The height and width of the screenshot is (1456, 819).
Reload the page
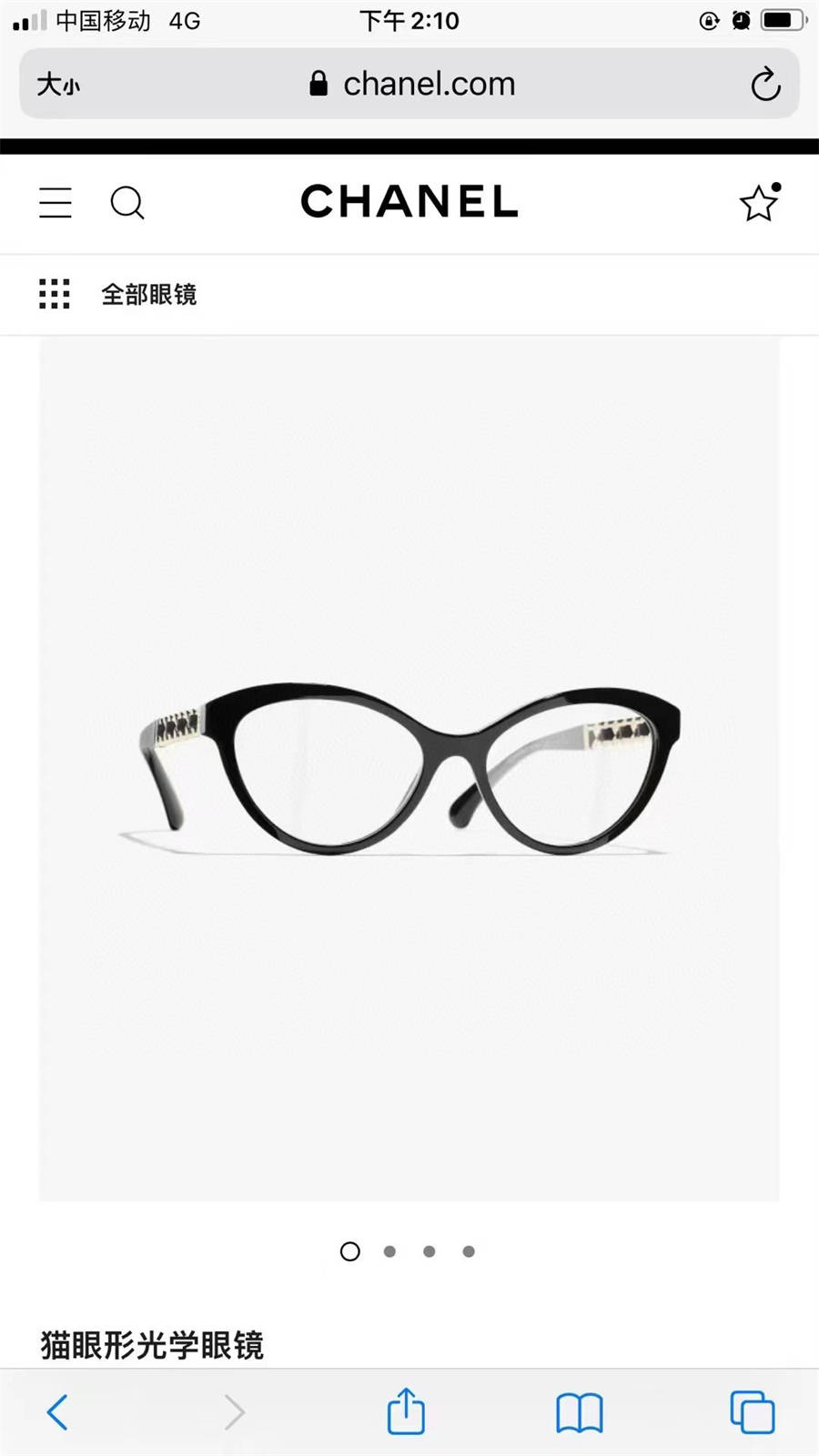point(765,85)
